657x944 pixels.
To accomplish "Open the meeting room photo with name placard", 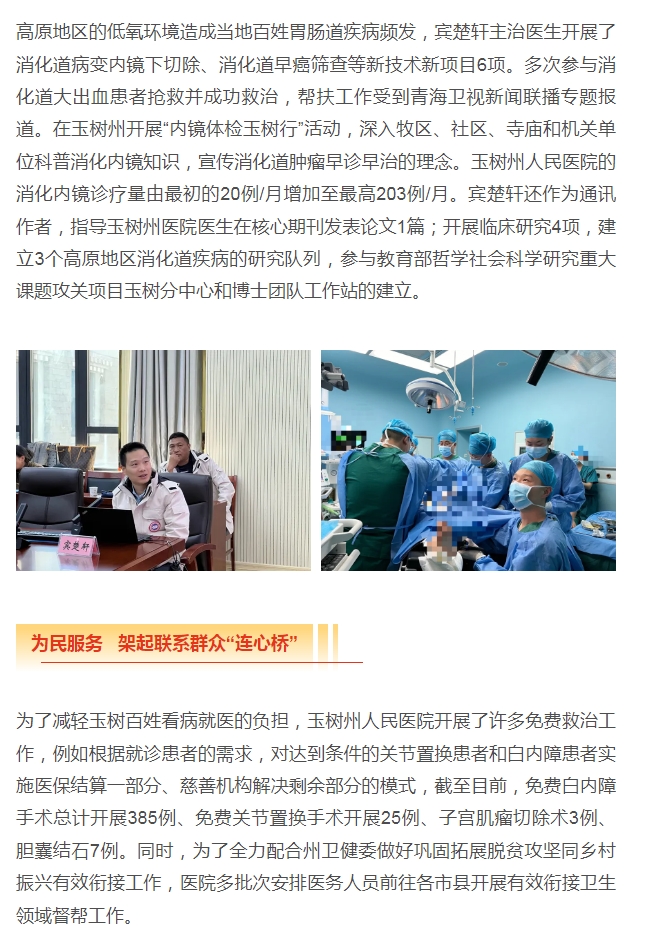I will click(163, 460).
